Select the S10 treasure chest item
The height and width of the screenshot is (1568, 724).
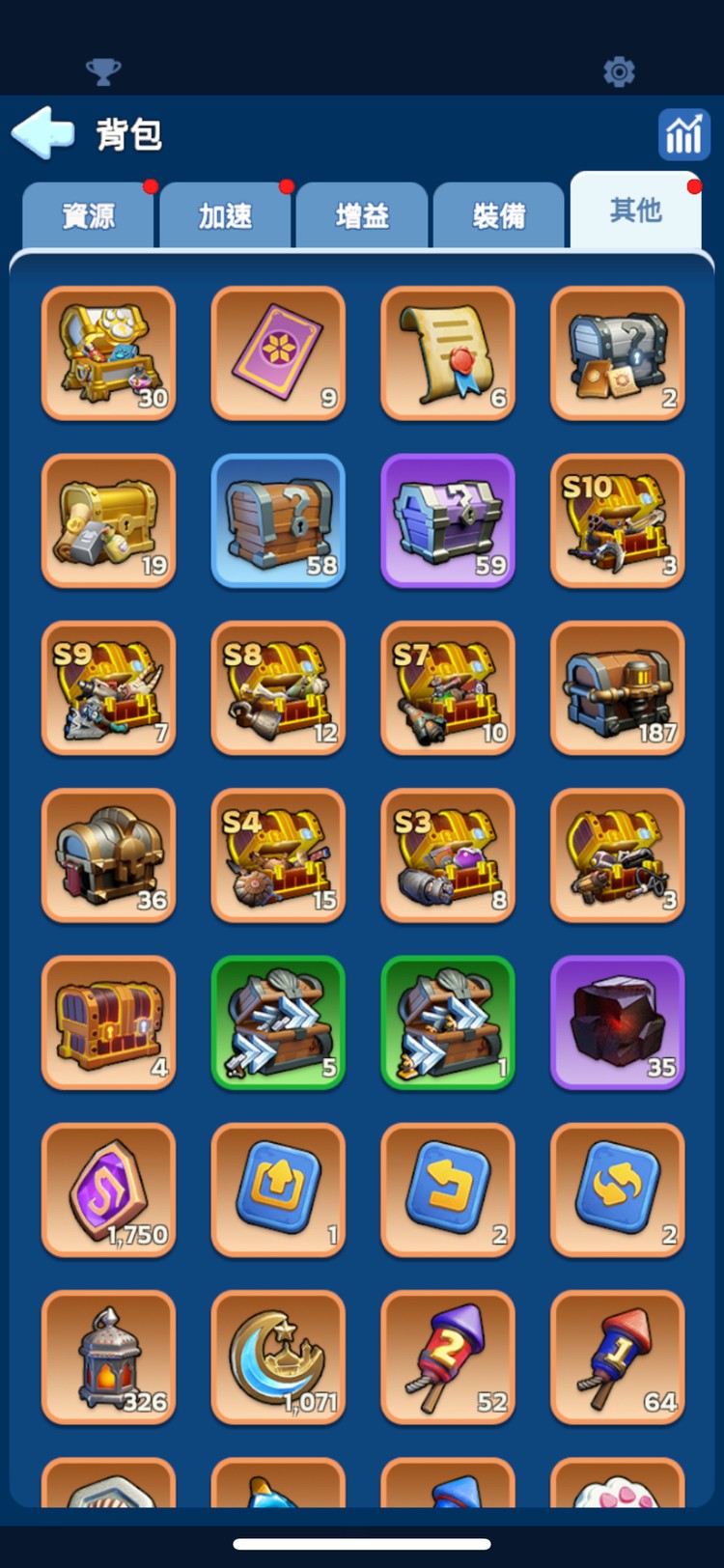pyautogui.click(x=618, y=521)
